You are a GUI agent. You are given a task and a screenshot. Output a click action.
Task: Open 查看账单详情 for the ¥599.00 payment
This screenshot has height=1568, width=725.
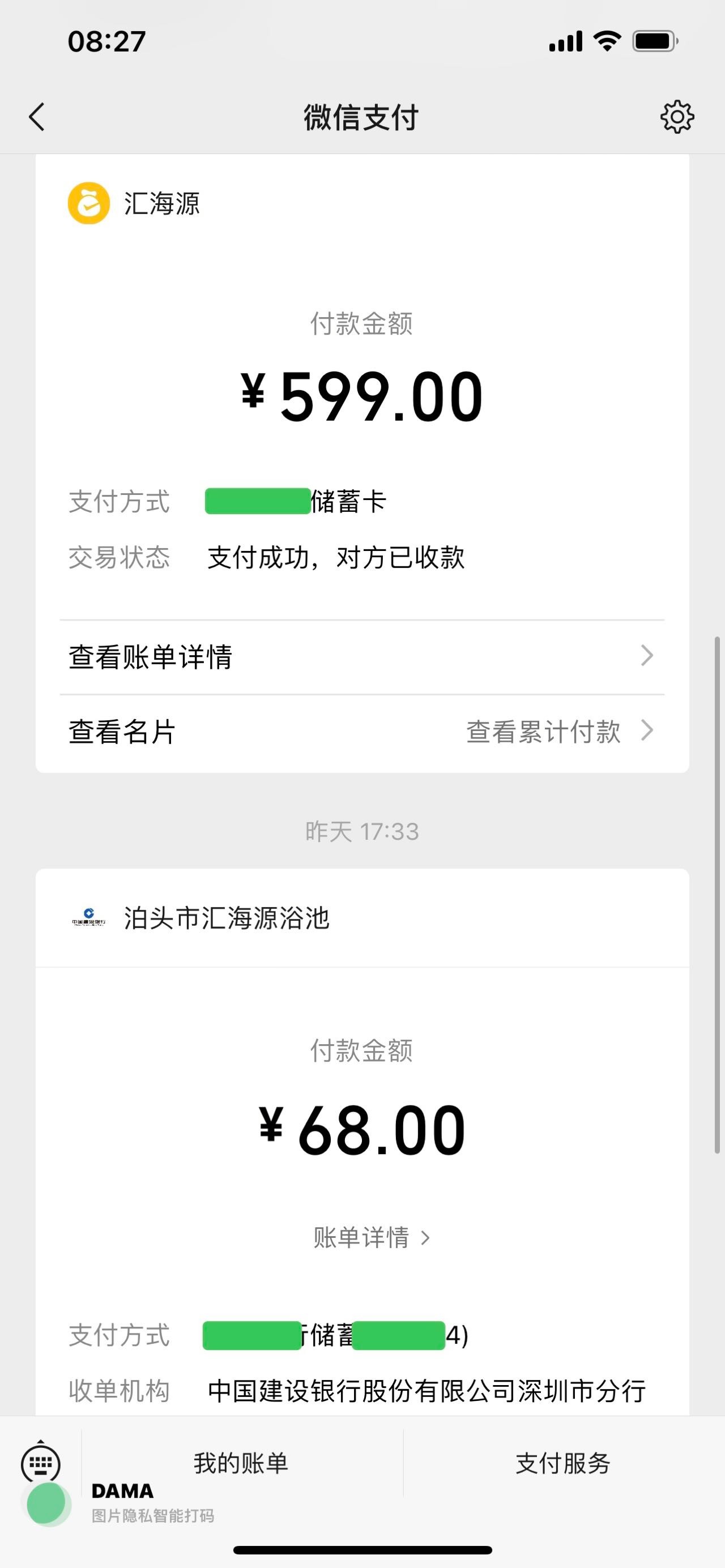click(x=361, y=657)
